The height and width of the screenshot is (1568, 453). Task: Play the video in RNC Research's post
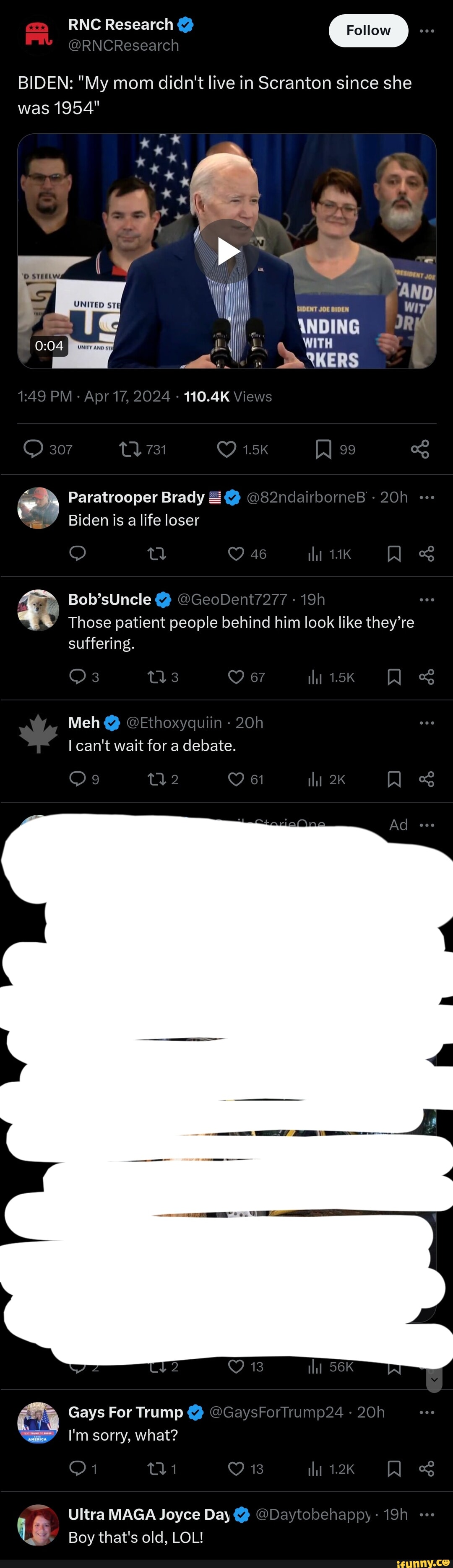226,251
